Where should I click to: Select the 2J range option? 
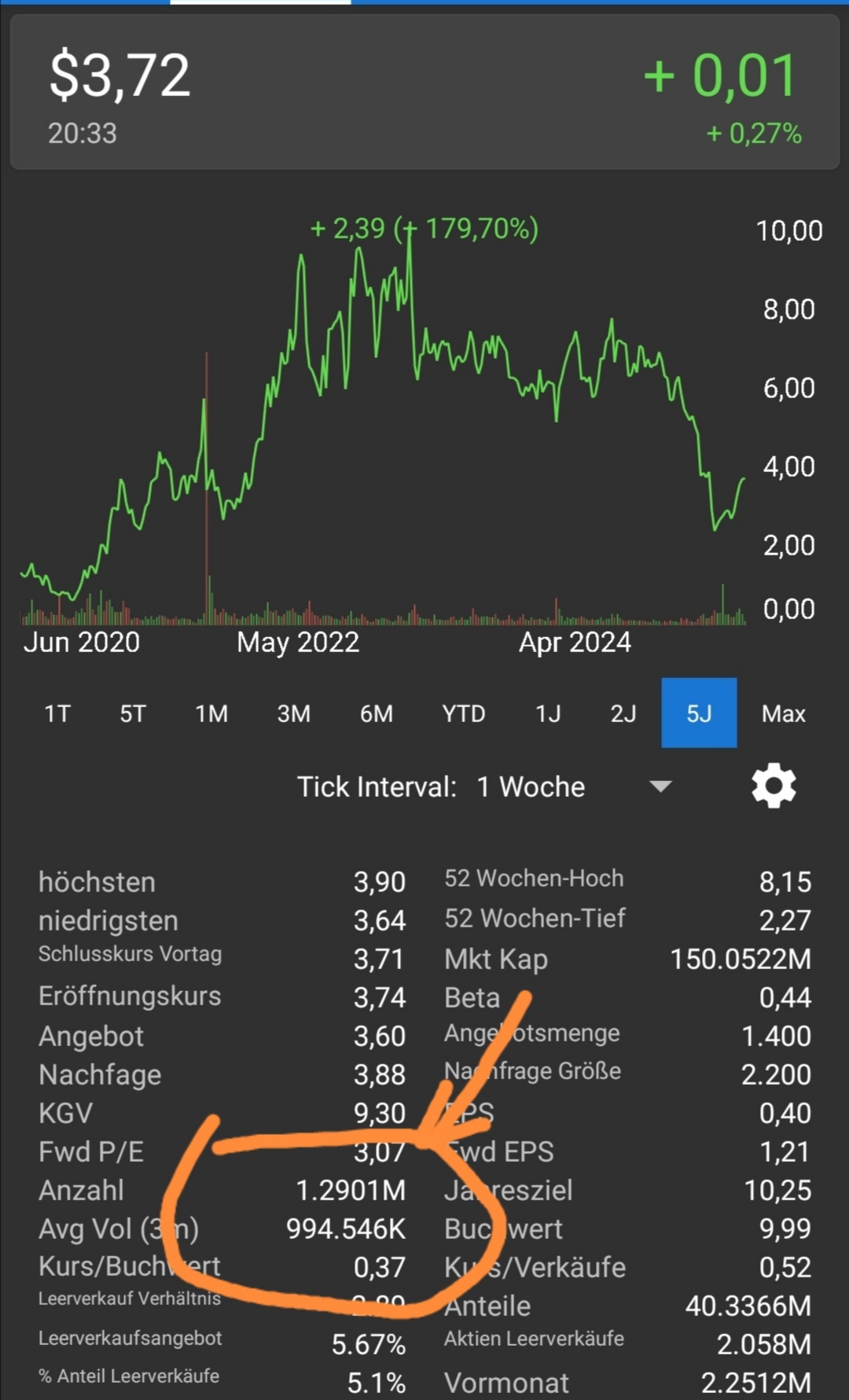(623, 713)
